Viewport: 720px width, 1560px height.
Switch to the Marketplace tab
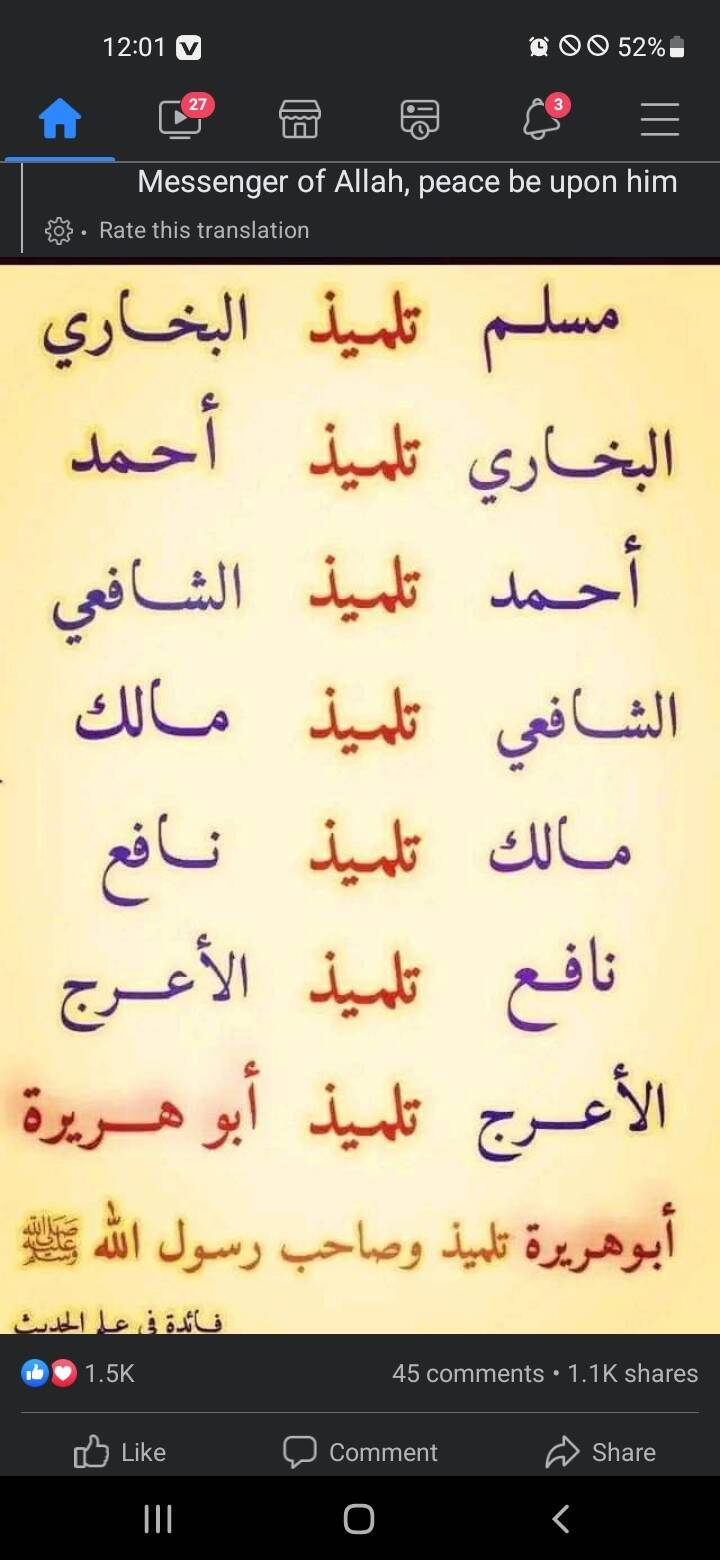(x=300, y=120)
